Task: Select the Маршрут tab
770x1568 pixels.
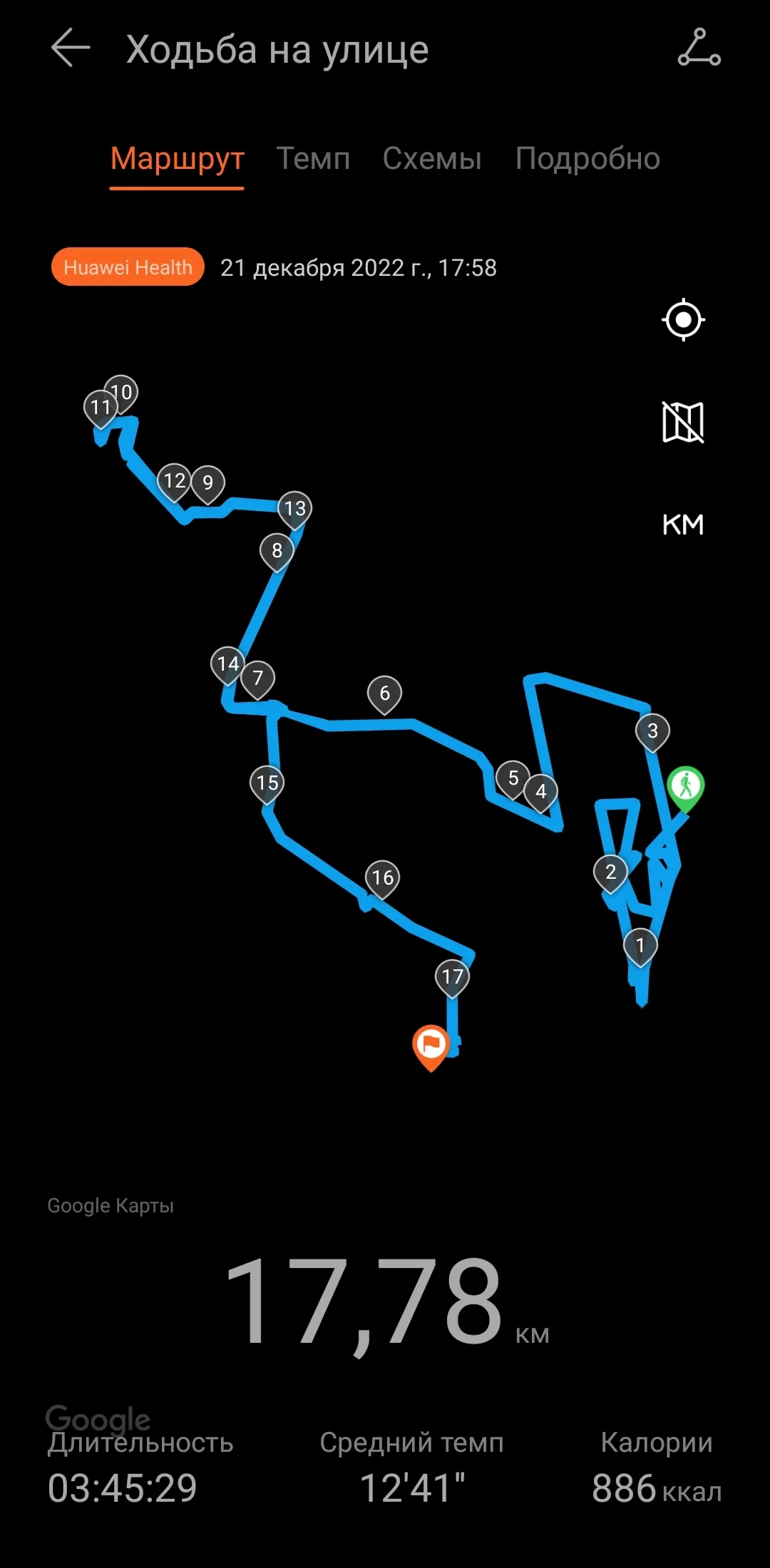Action: tap(177, 158)
